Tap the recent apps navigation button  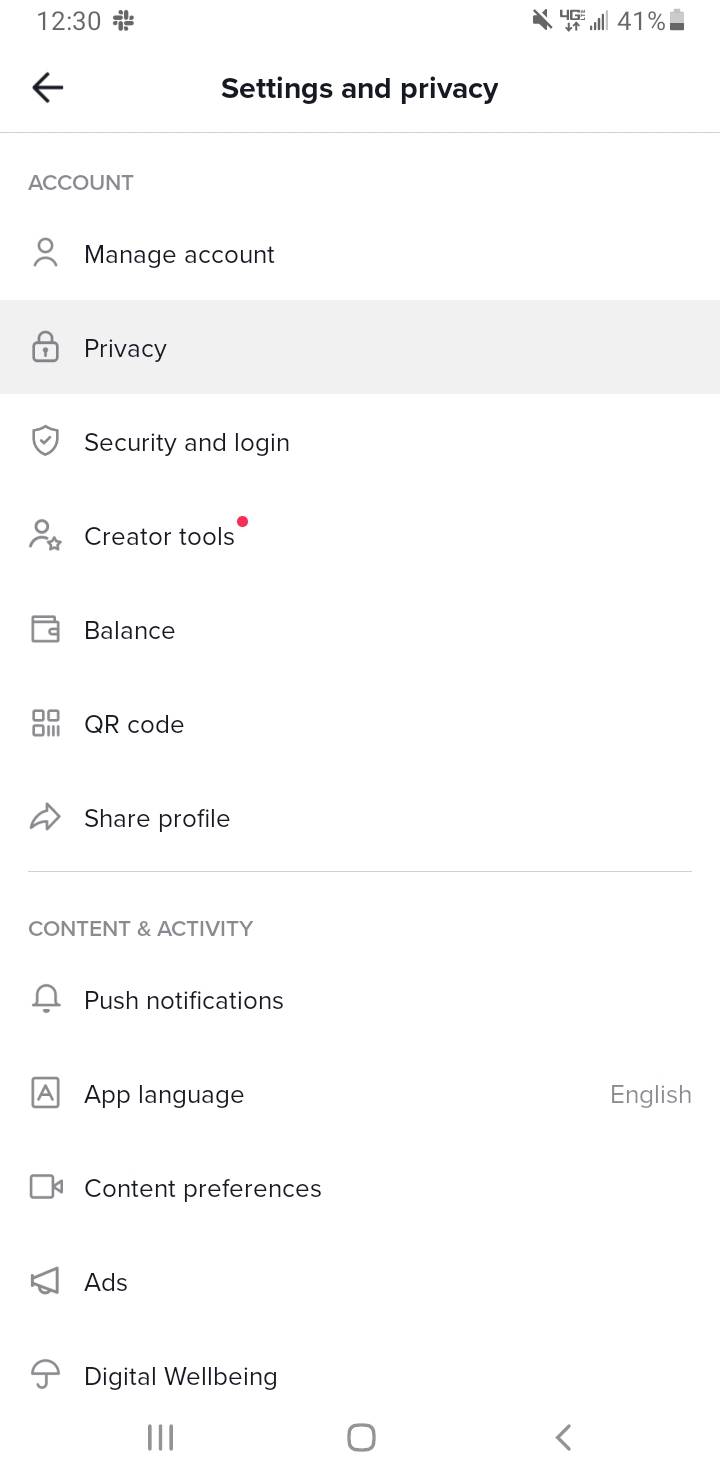[159, 1437]
